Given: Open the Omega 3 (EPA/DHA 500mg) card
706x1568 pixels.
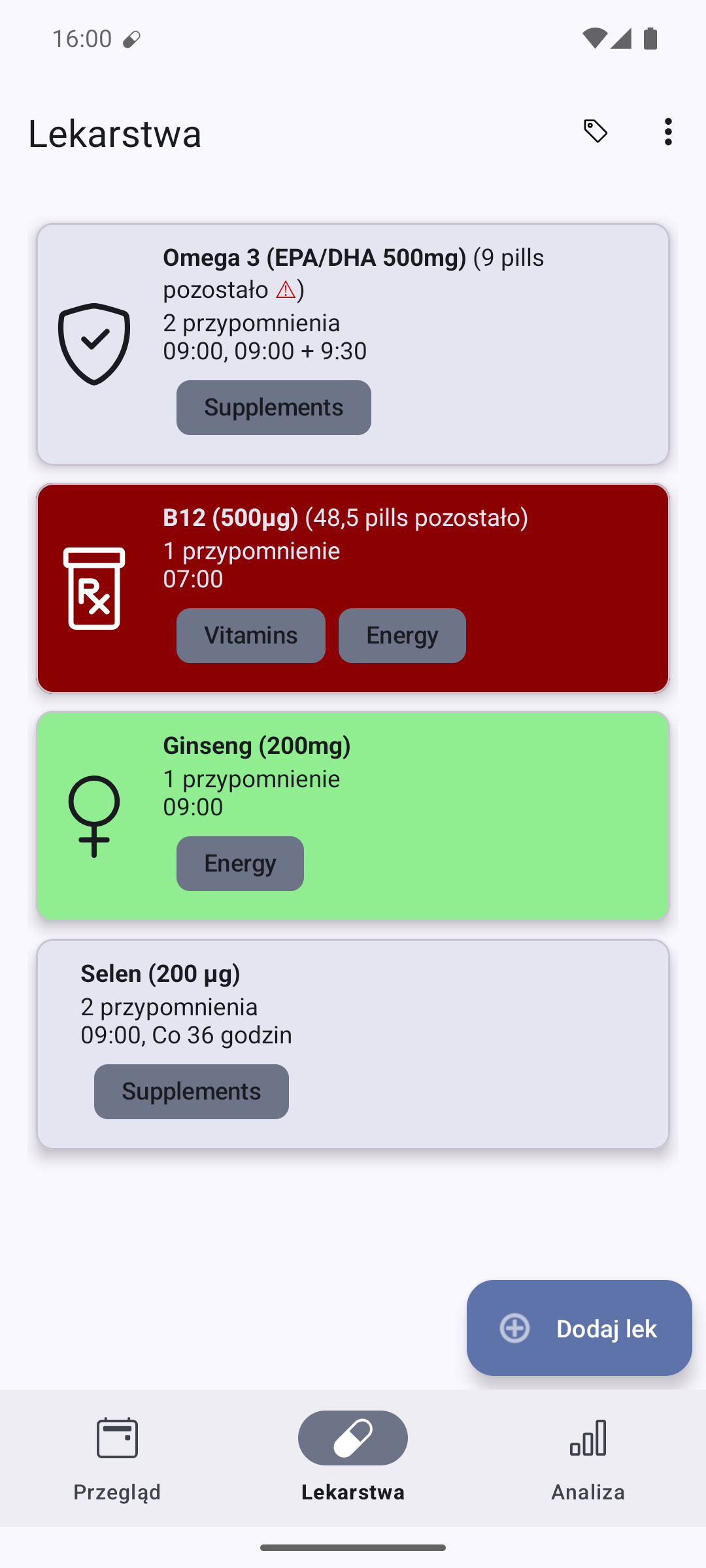Looking at the screenshot, I should click(x=353, y=344).
